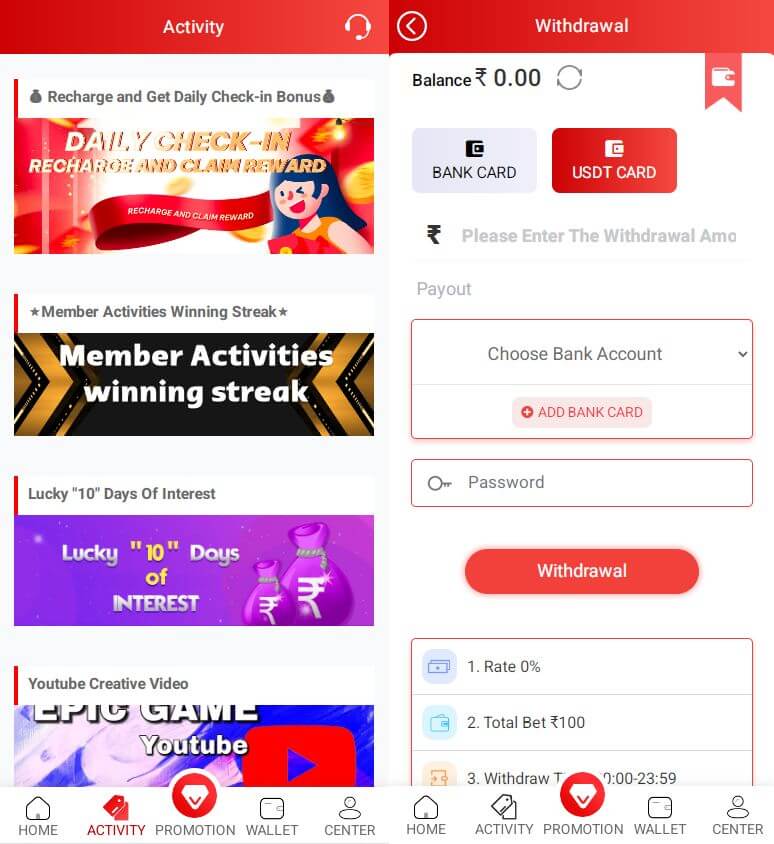Focus the withdrawal amount field
This screenshot has width=774, height=844.
(x=598, y=236)
